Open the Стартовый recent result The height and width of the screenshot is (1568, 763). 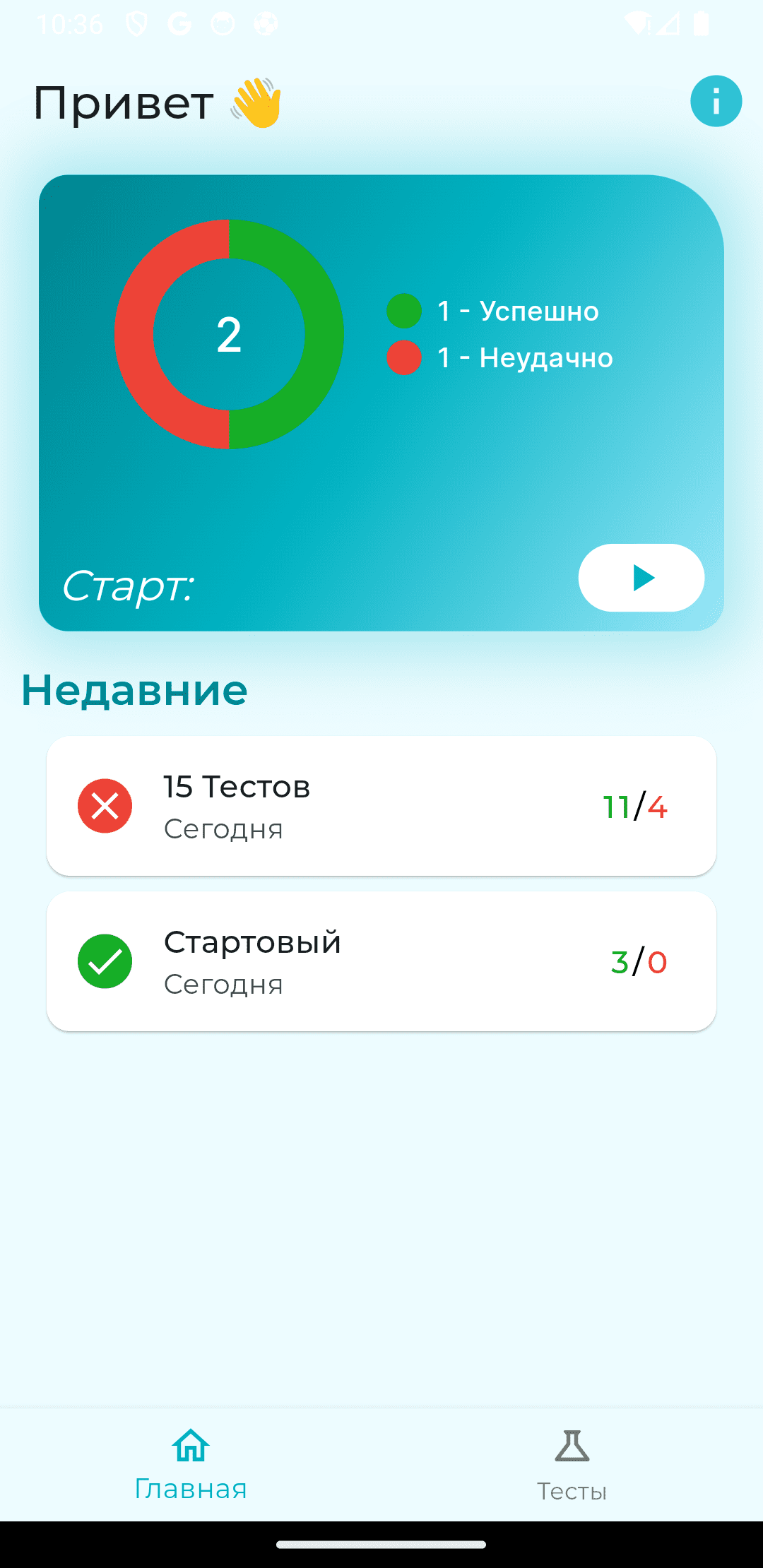(381, 961)
